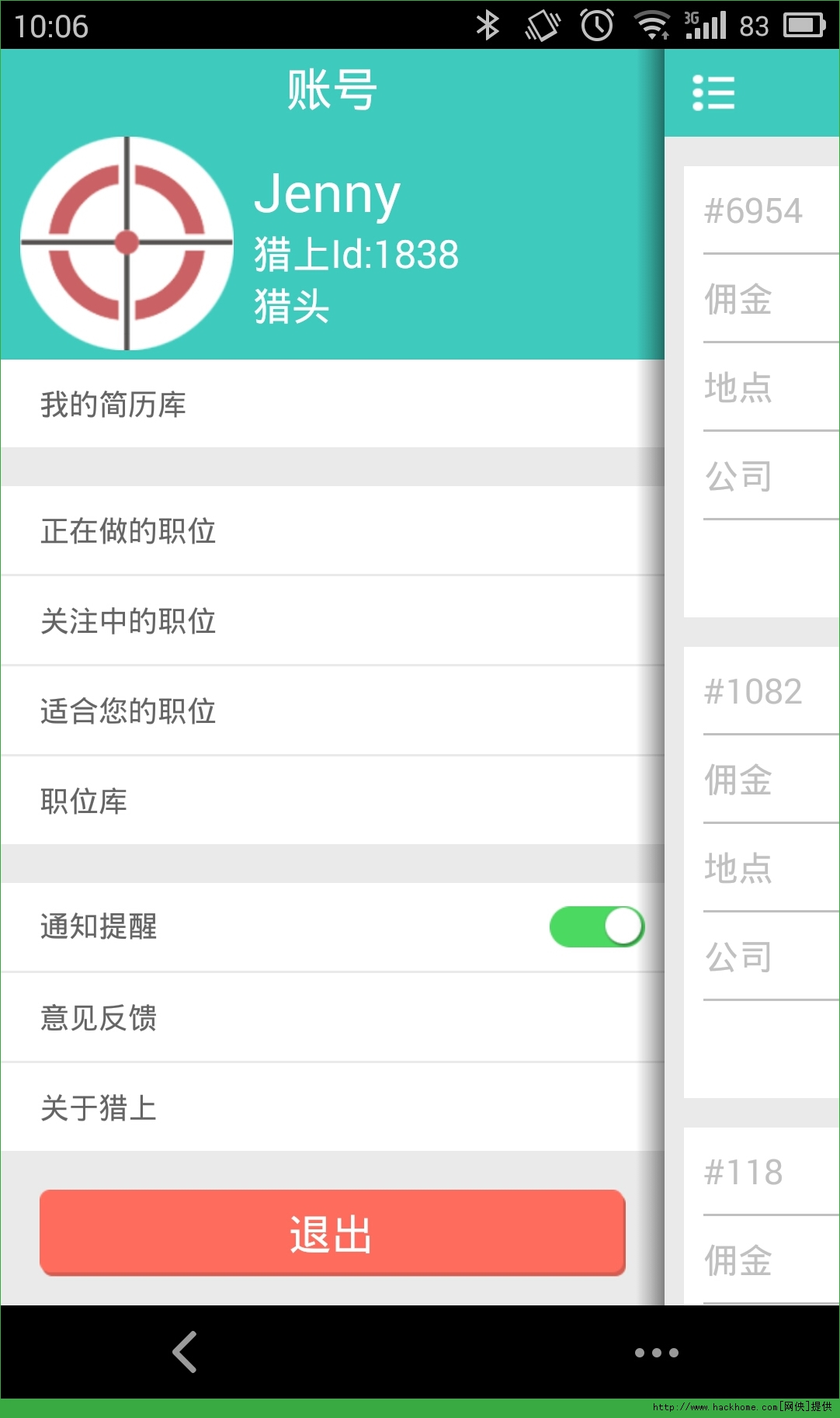Open 正在做的职位
This screenshot has height=1418, width=840.
click(x=332, y=531)
